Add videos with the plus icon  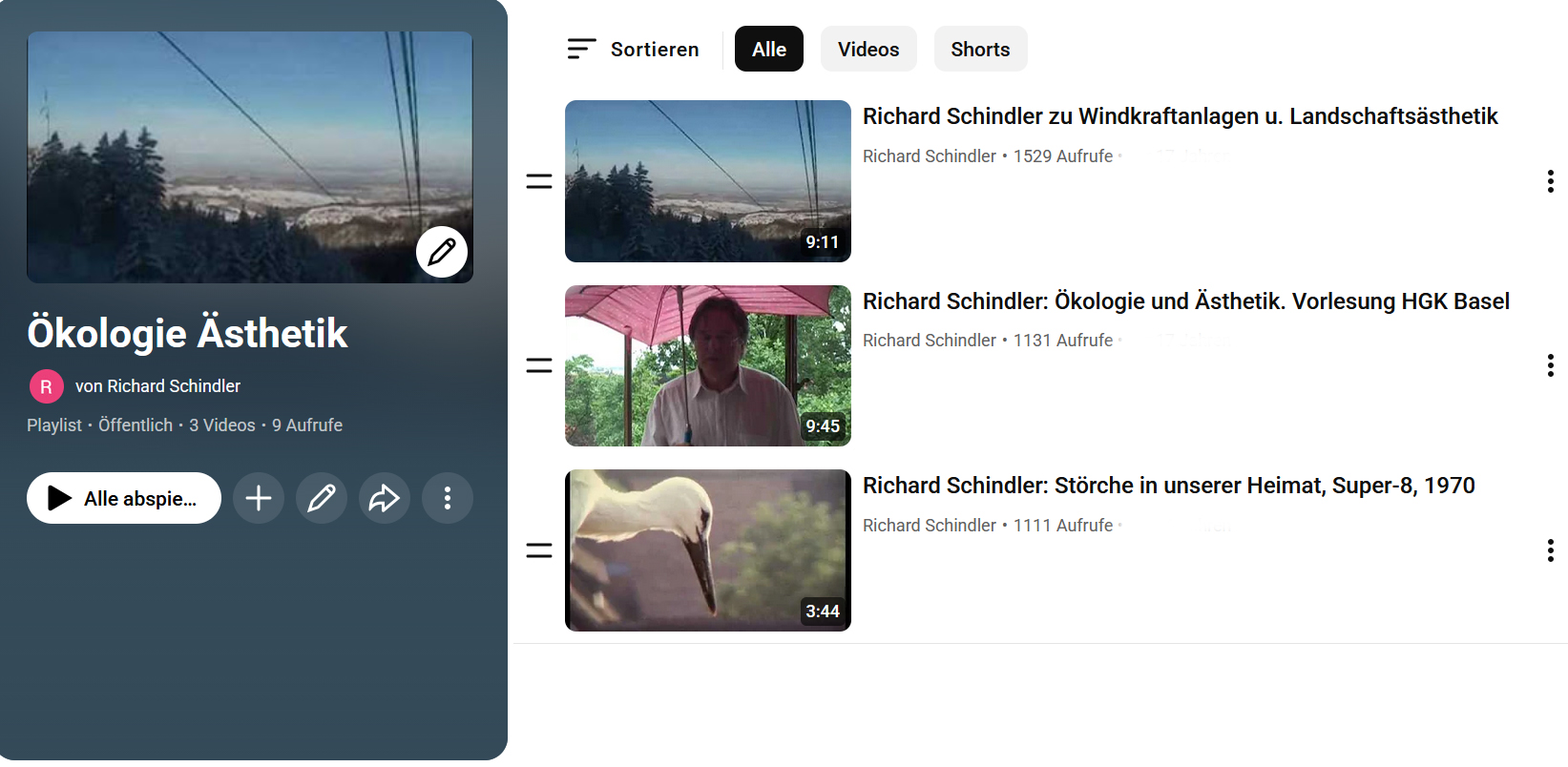click(259, 498)
